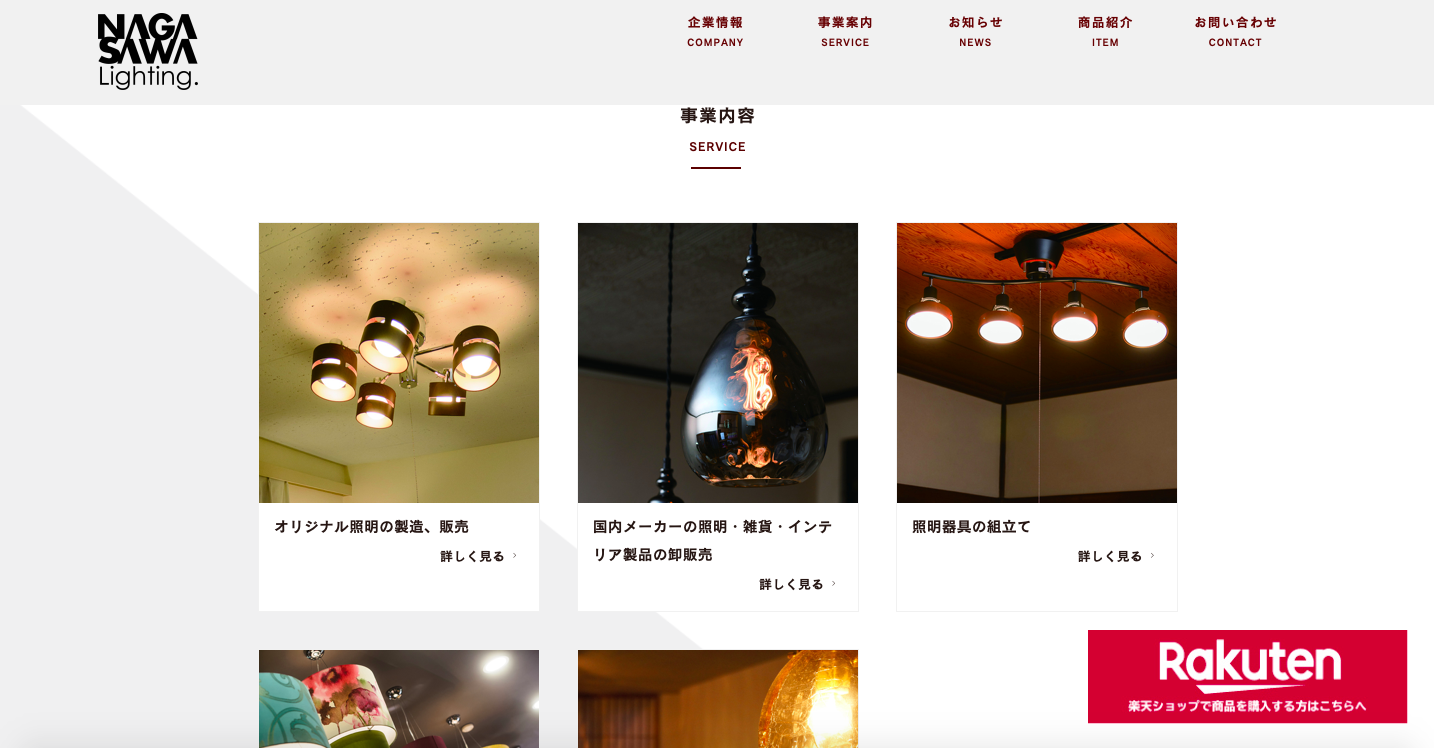This screenshot has height=748, width=1434.
Task: Open the 照明器具の組立て card image
Action: pos(1037,362)
